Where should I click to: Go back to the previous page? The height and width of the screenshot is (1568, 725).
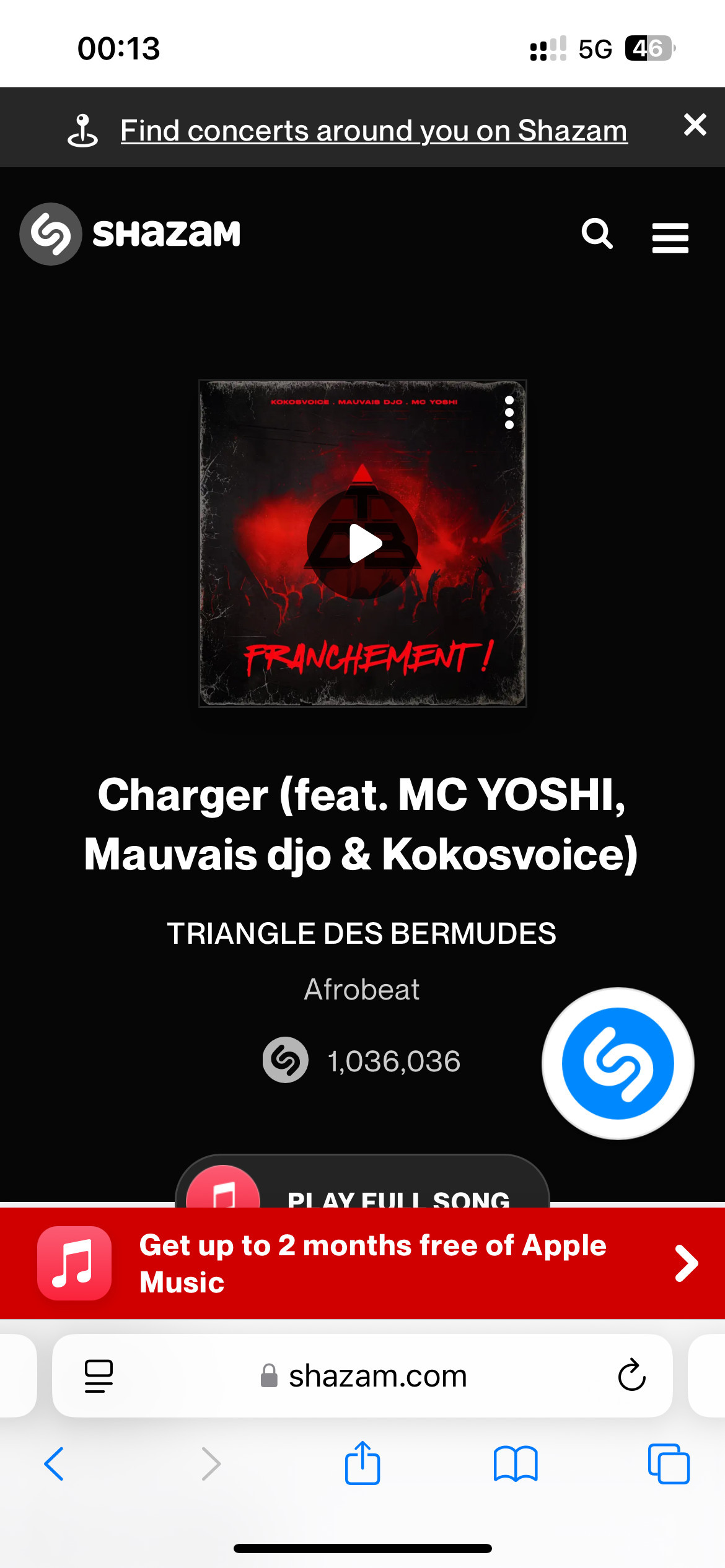pos(55,1464)
